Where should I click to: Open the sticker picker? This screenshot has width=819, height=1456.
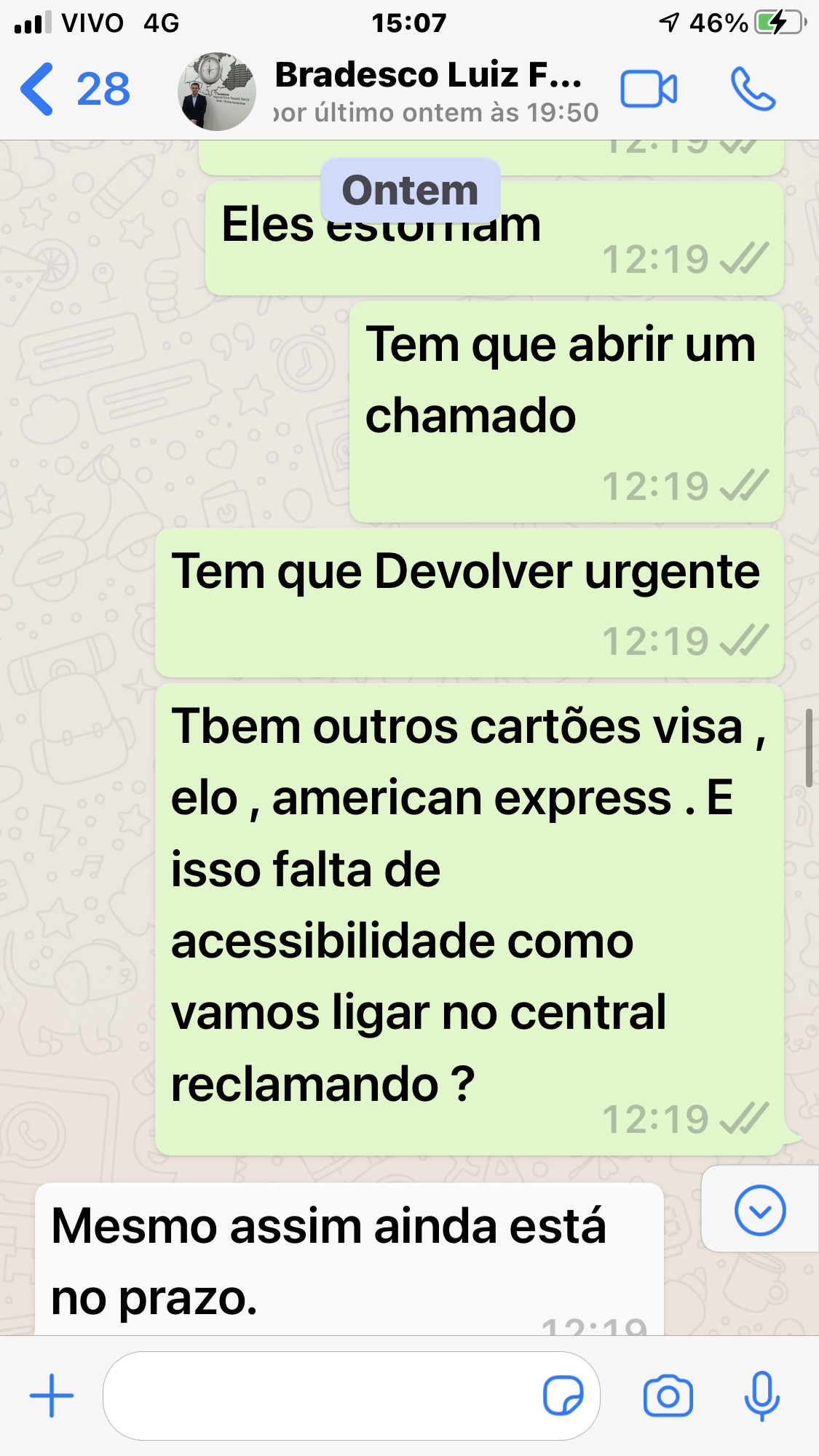(563, 1396)
